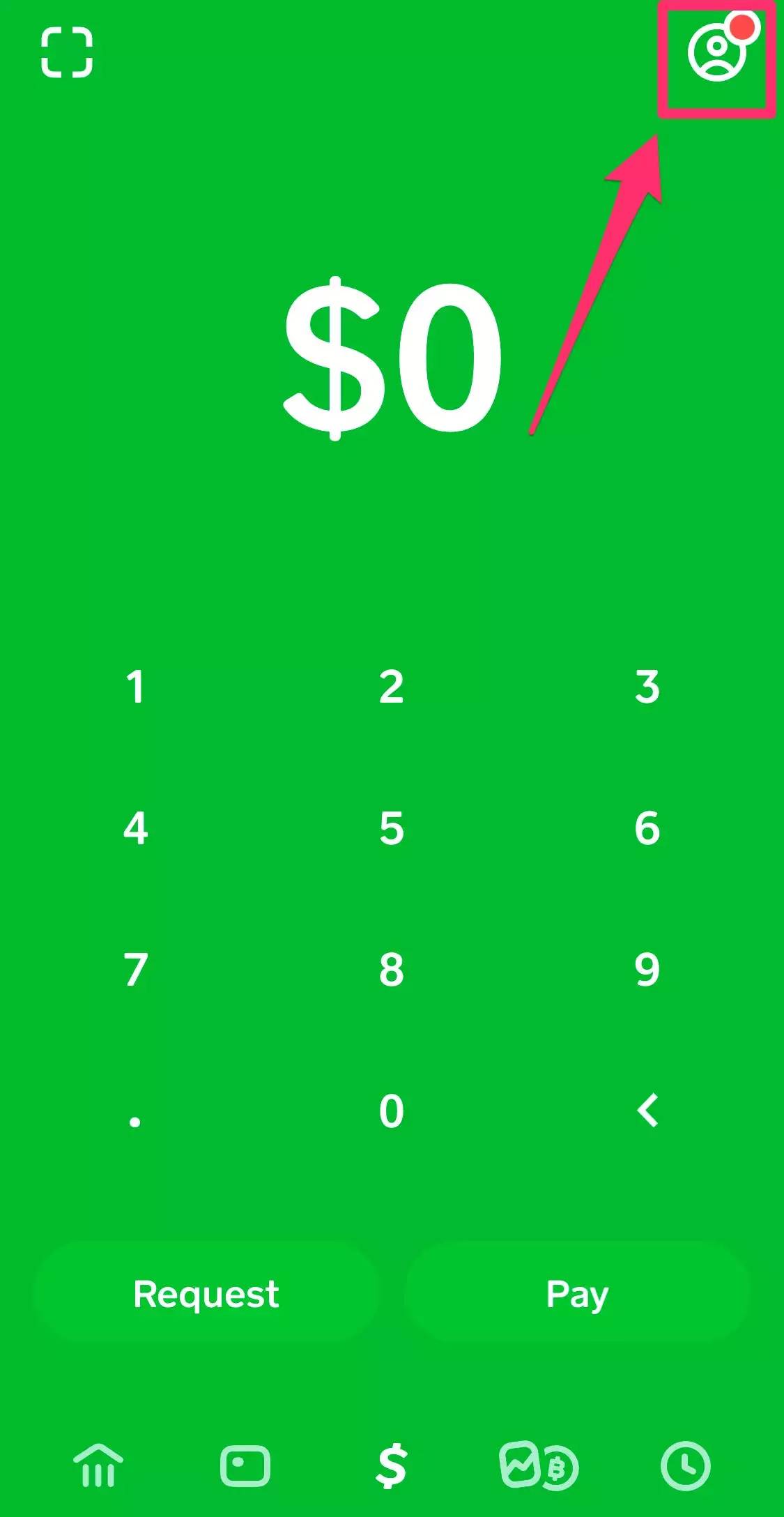Enter digit 5 on the keypad
Image resolution: width=784 pixels, height=1517 pixels.
point(392,828)
